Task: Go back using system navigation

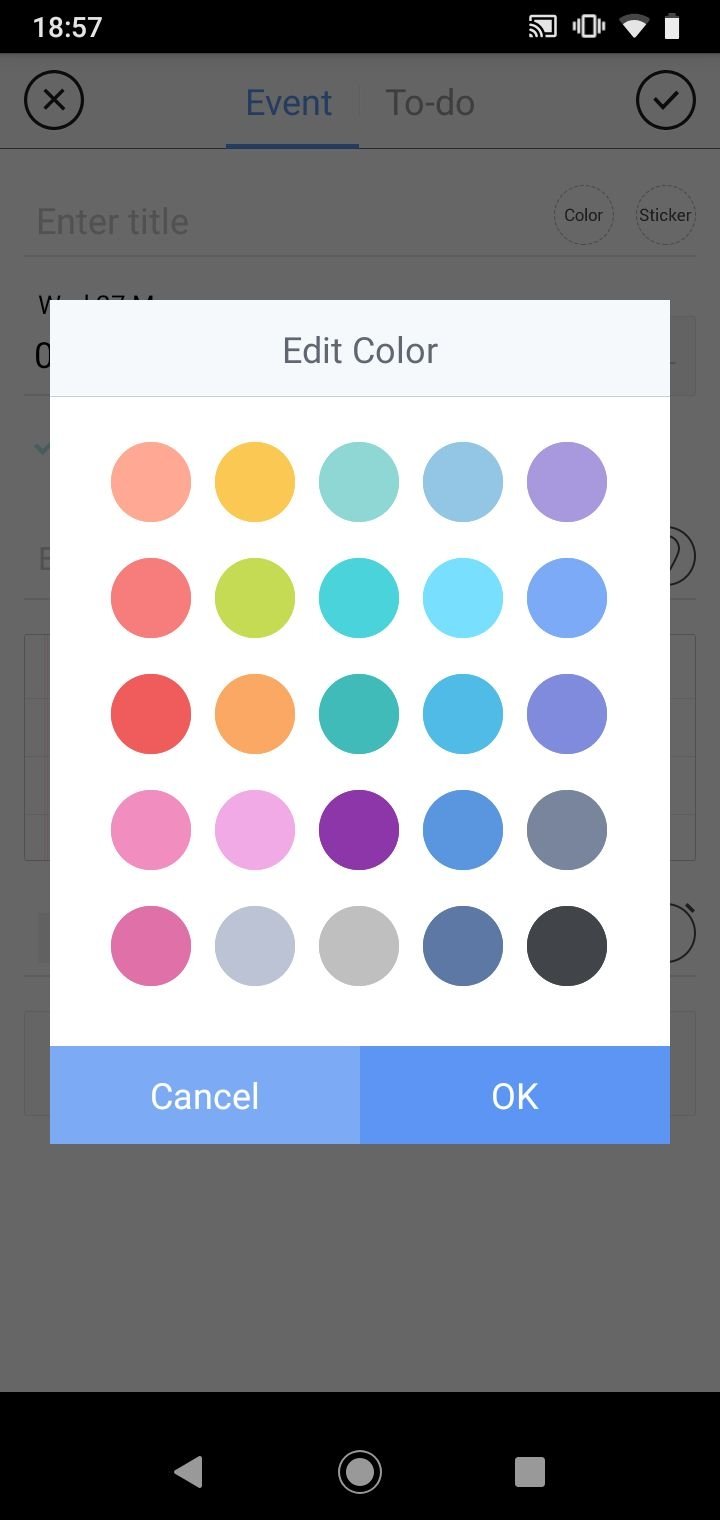Action: [188, 1472]
